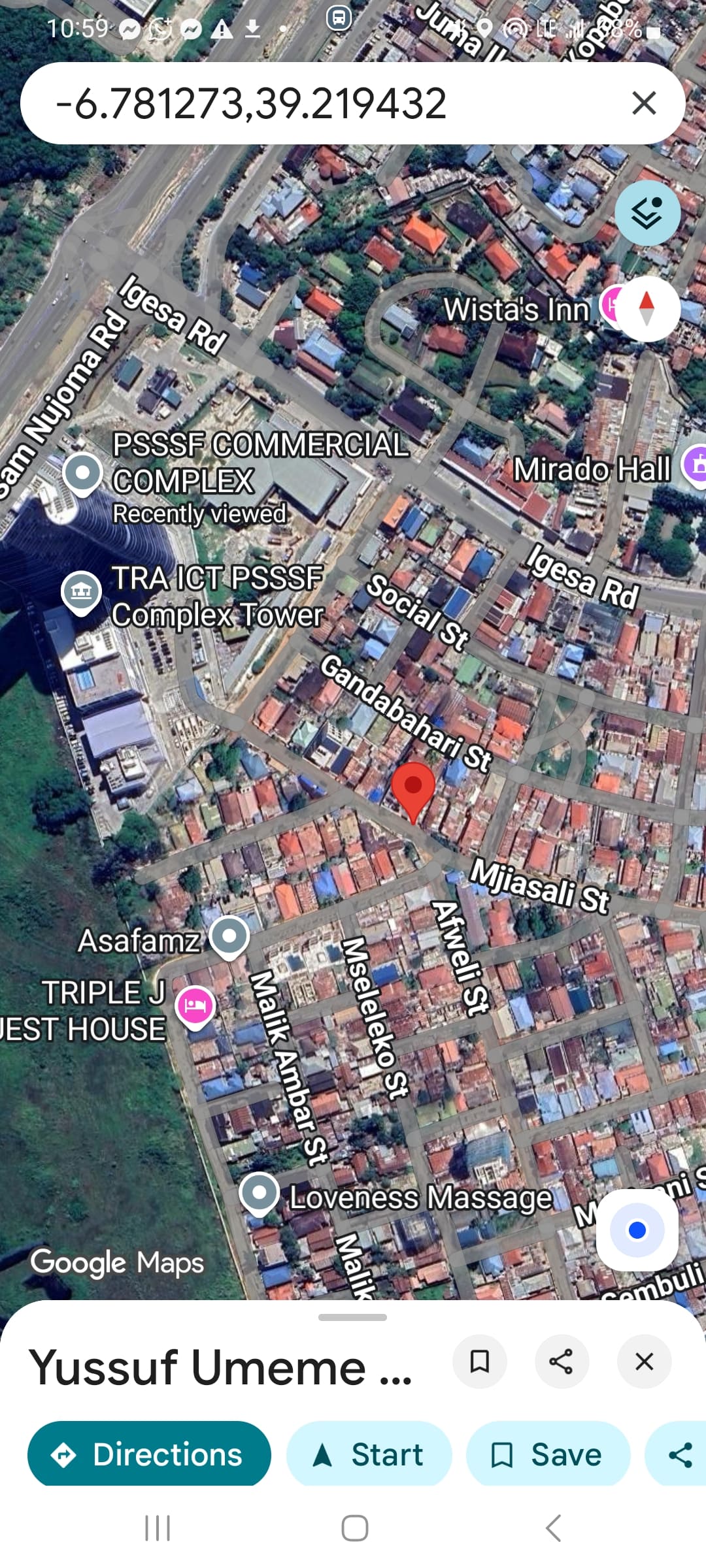Viewport: 706px width, 1568px height.
Task: Tap Directions for the selected location
Action: coord(148,1454)
